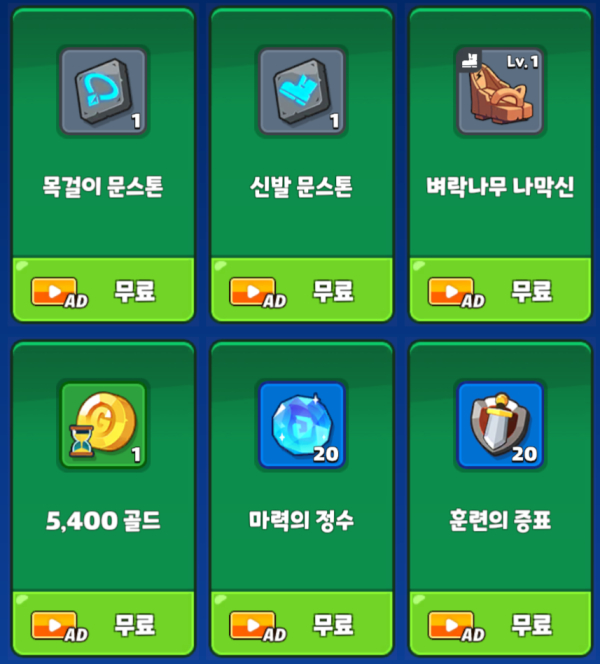This screenshot has height=664, width=600.
Task: Get 벼락나무 나막신 free with ad
Action: pos(501,291)
